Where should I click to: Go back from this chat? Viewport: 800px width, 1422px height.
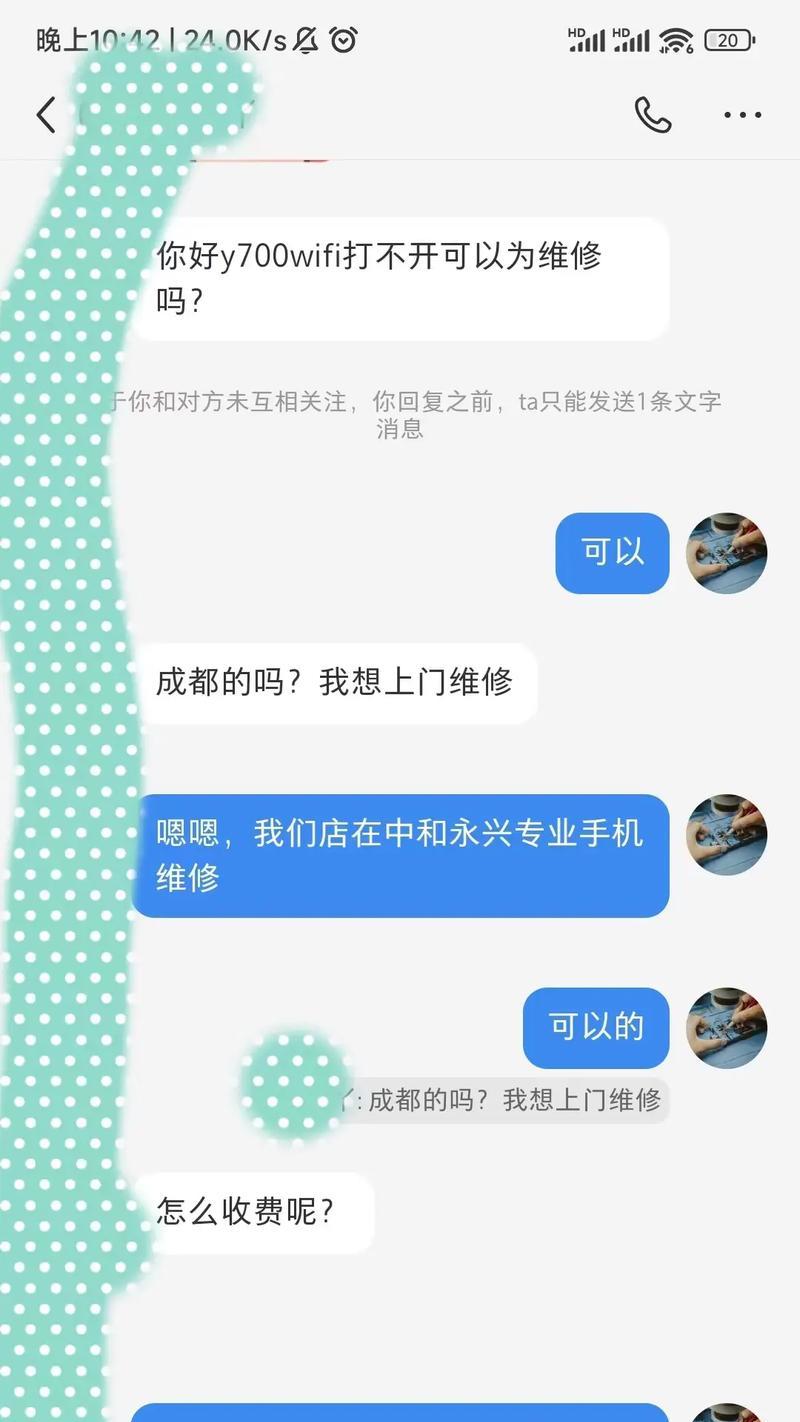(46, 115)
